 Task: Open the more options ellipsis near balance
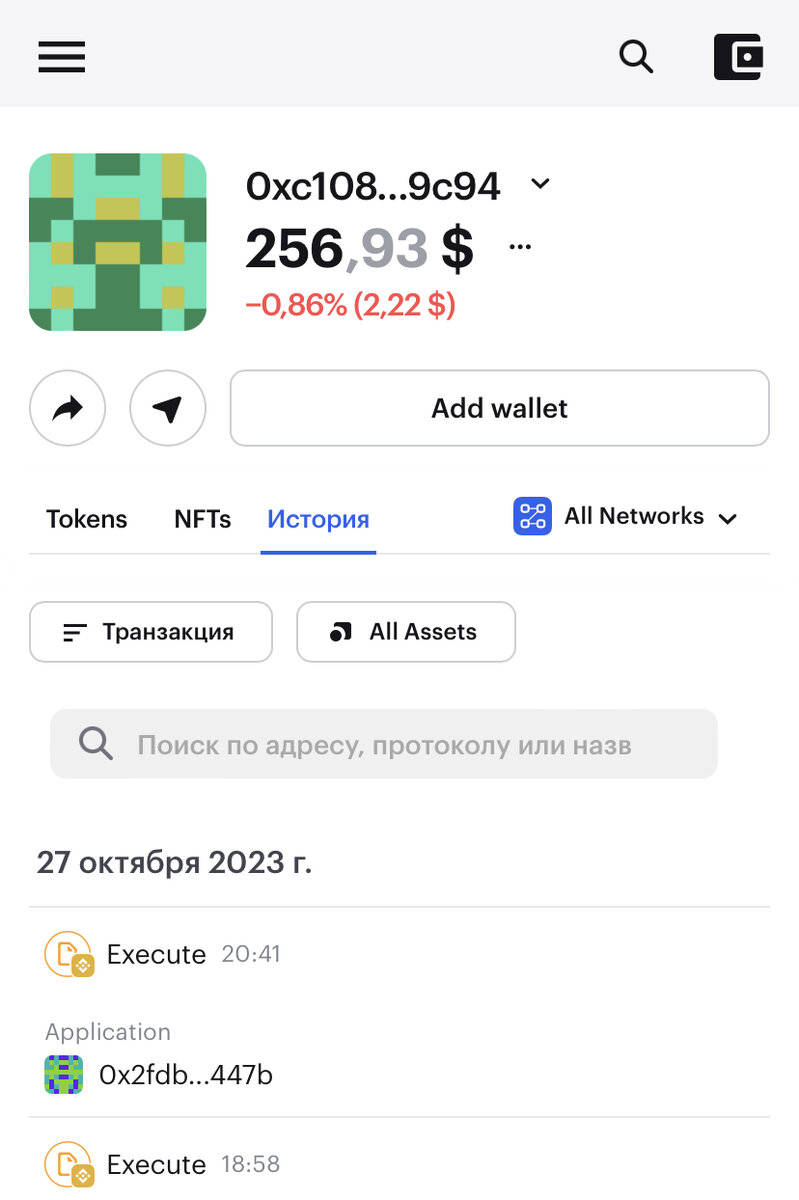520,245
